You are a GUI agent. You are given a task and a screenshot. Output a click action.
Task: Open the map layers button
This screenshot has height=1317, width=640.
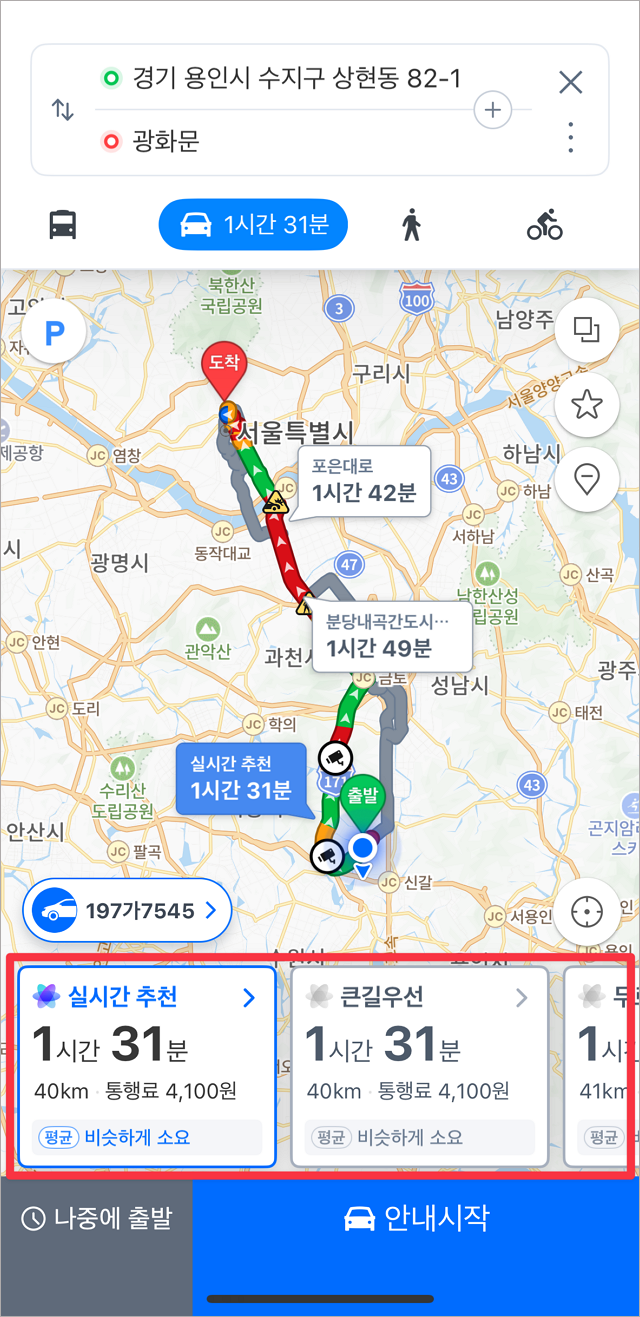pyautogui.click(x=586, y=329)
